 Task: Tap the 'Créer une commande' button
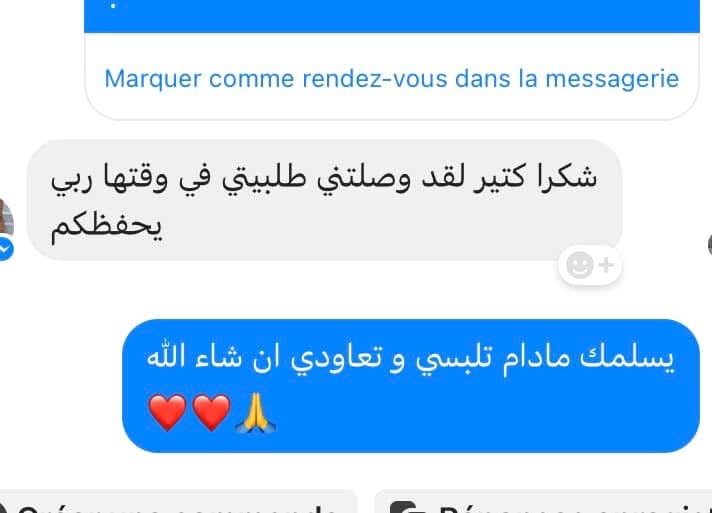tap(175, 505)
